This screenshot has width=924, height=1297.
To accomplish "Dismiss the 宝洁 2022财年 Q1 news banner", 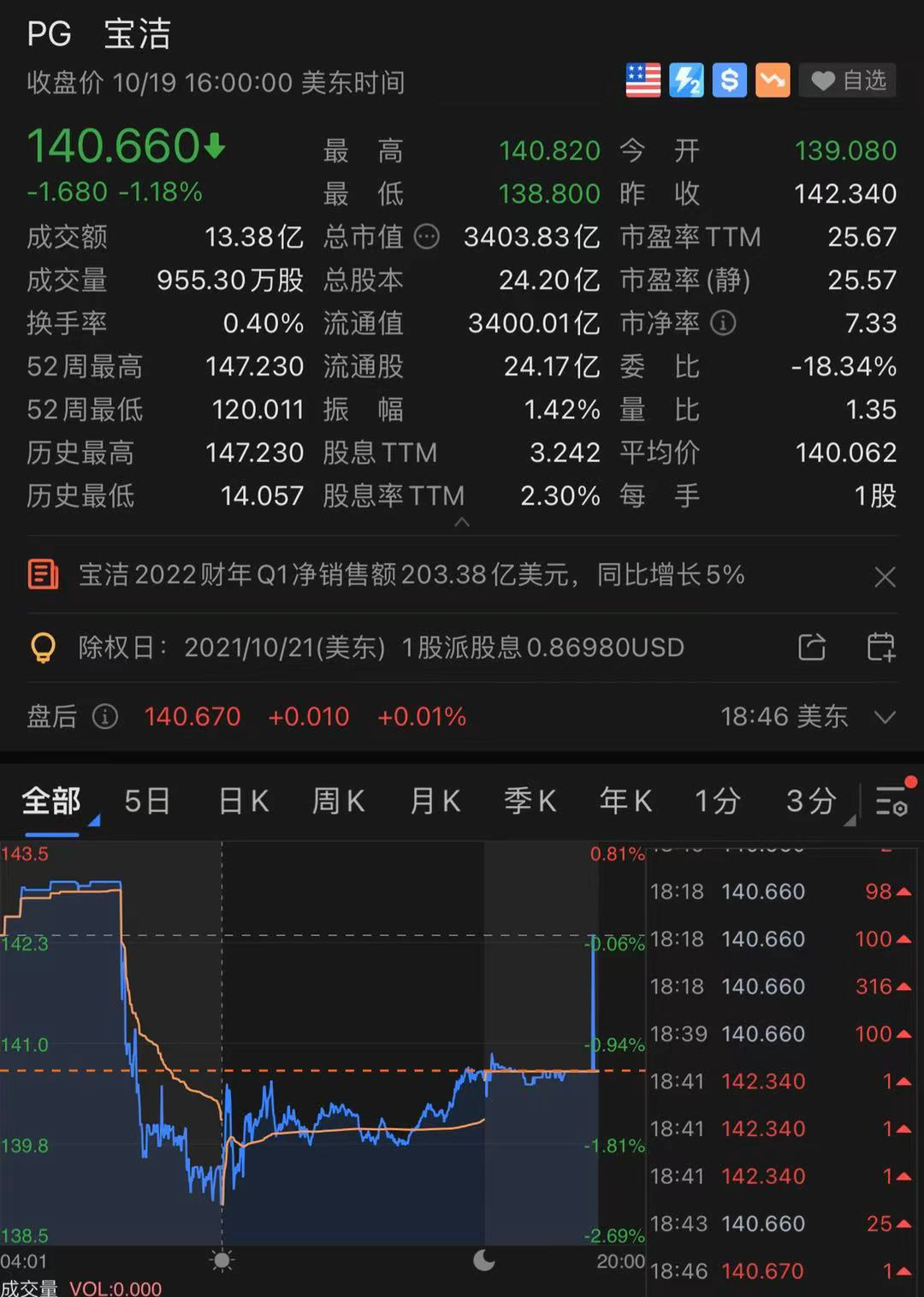I will coord(885,577).
